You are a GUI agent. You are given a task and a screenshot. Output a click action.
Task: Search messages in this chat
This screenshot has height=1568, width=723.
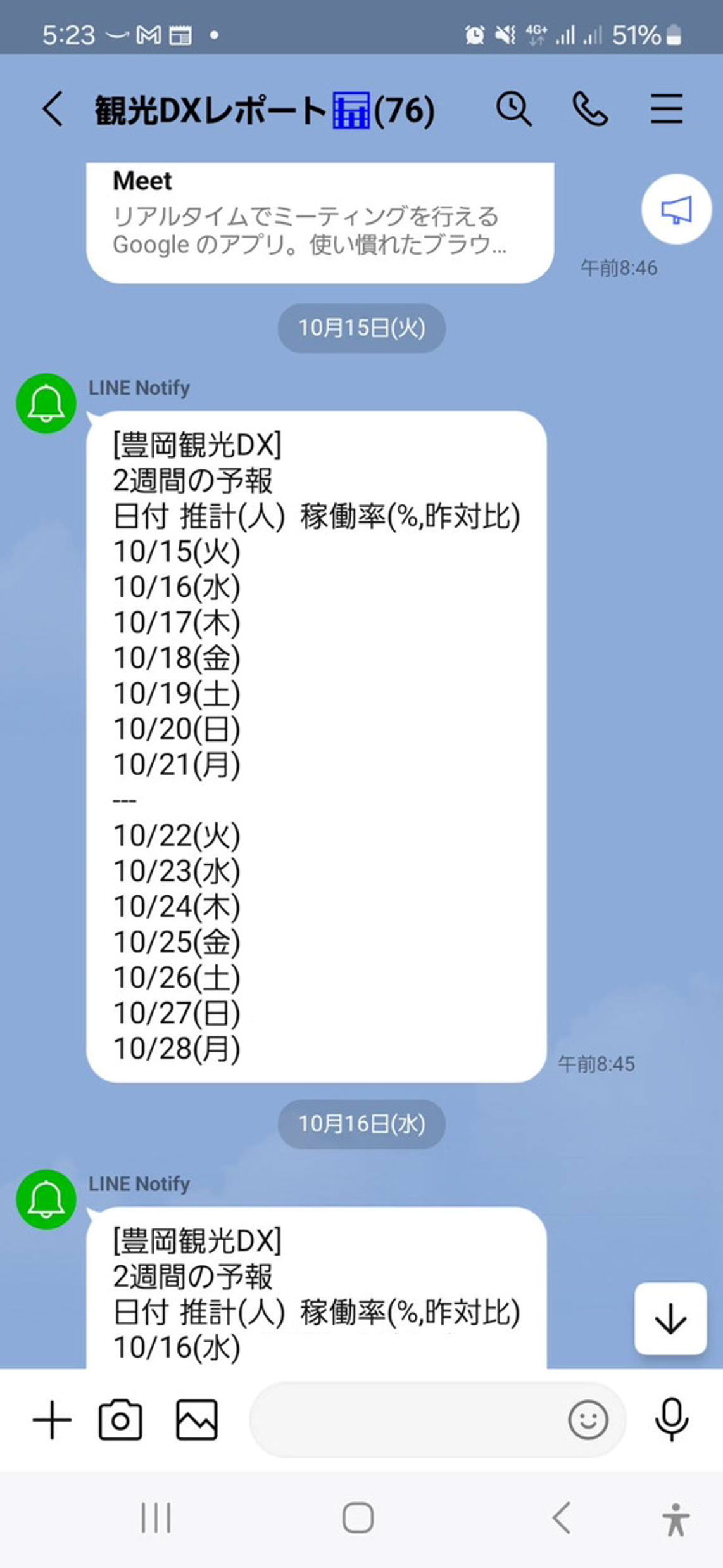pos(513,109)
